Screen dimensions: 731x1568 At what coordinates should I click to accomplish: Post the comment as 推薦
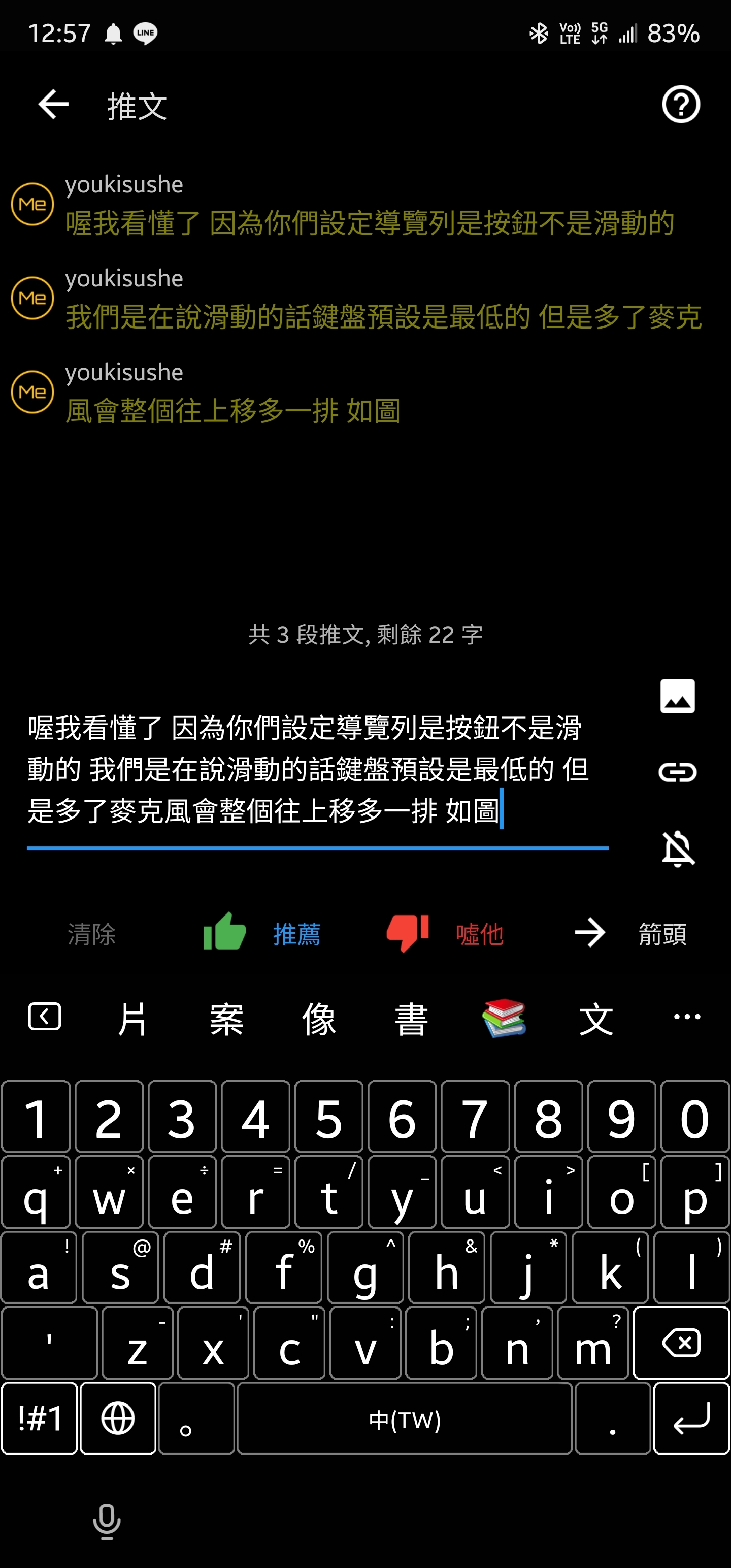point(262,932)
